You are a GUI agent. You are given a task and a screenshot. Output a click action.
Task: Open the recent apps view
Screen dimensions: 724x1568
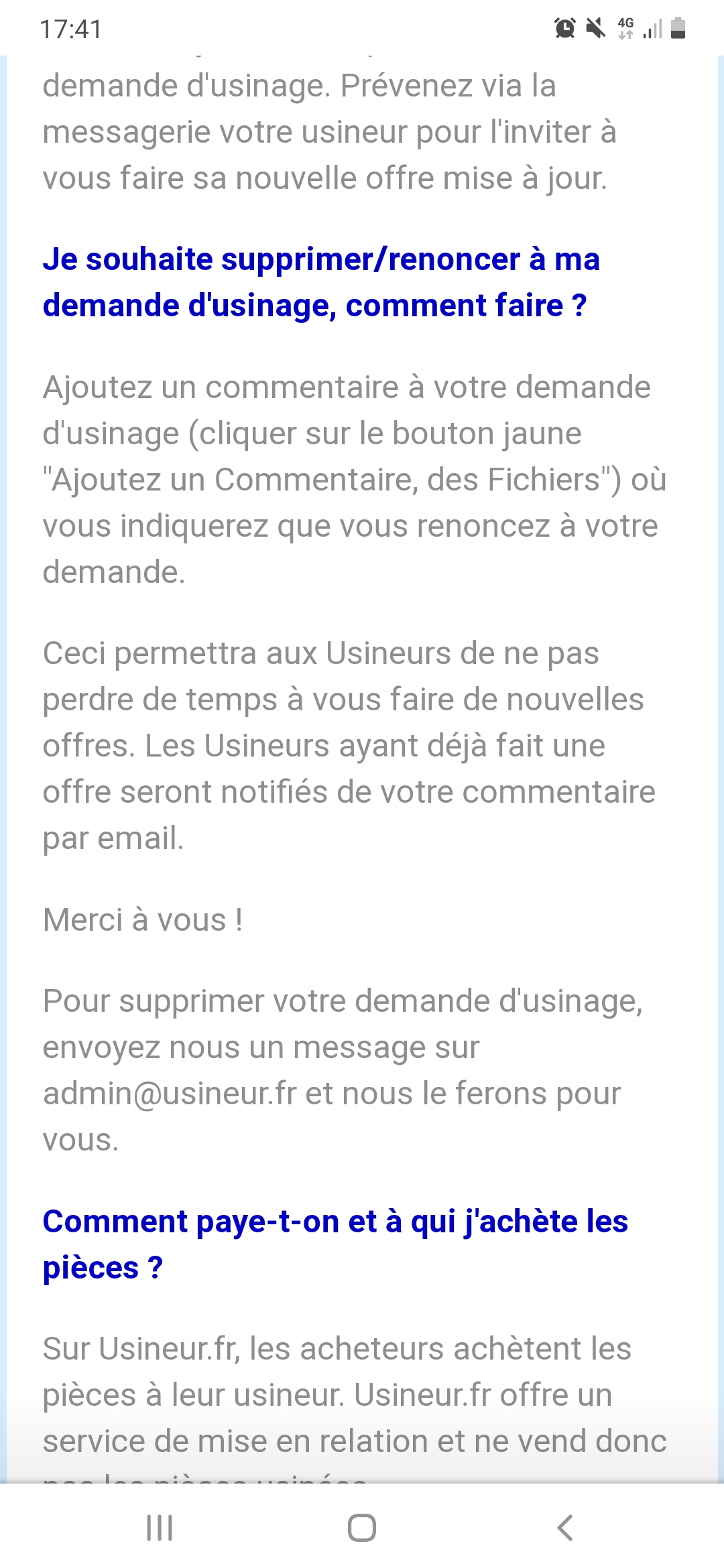(x=160, y=1528)
